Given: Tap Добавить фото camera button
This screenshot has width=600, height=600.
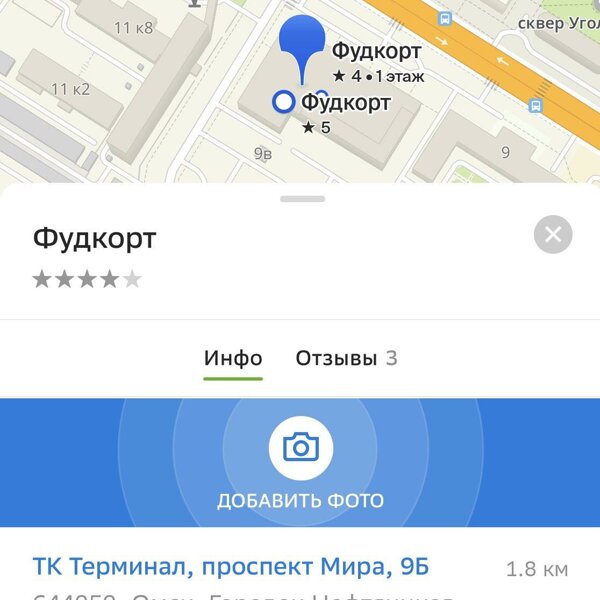Looking at the screenshot, I should click(x=300, y=447).
